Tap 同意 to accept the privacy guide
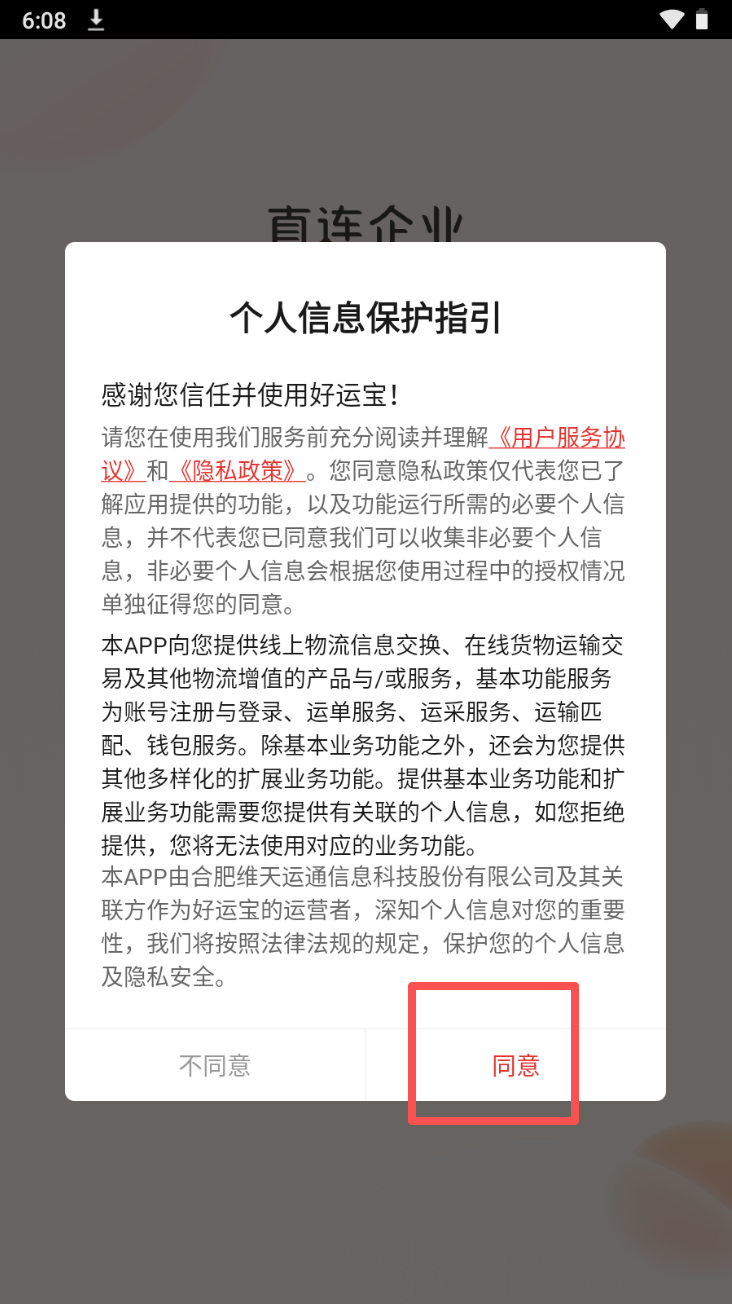The height and width of the screenshot is (1304, 732). tap(516, 1065)
